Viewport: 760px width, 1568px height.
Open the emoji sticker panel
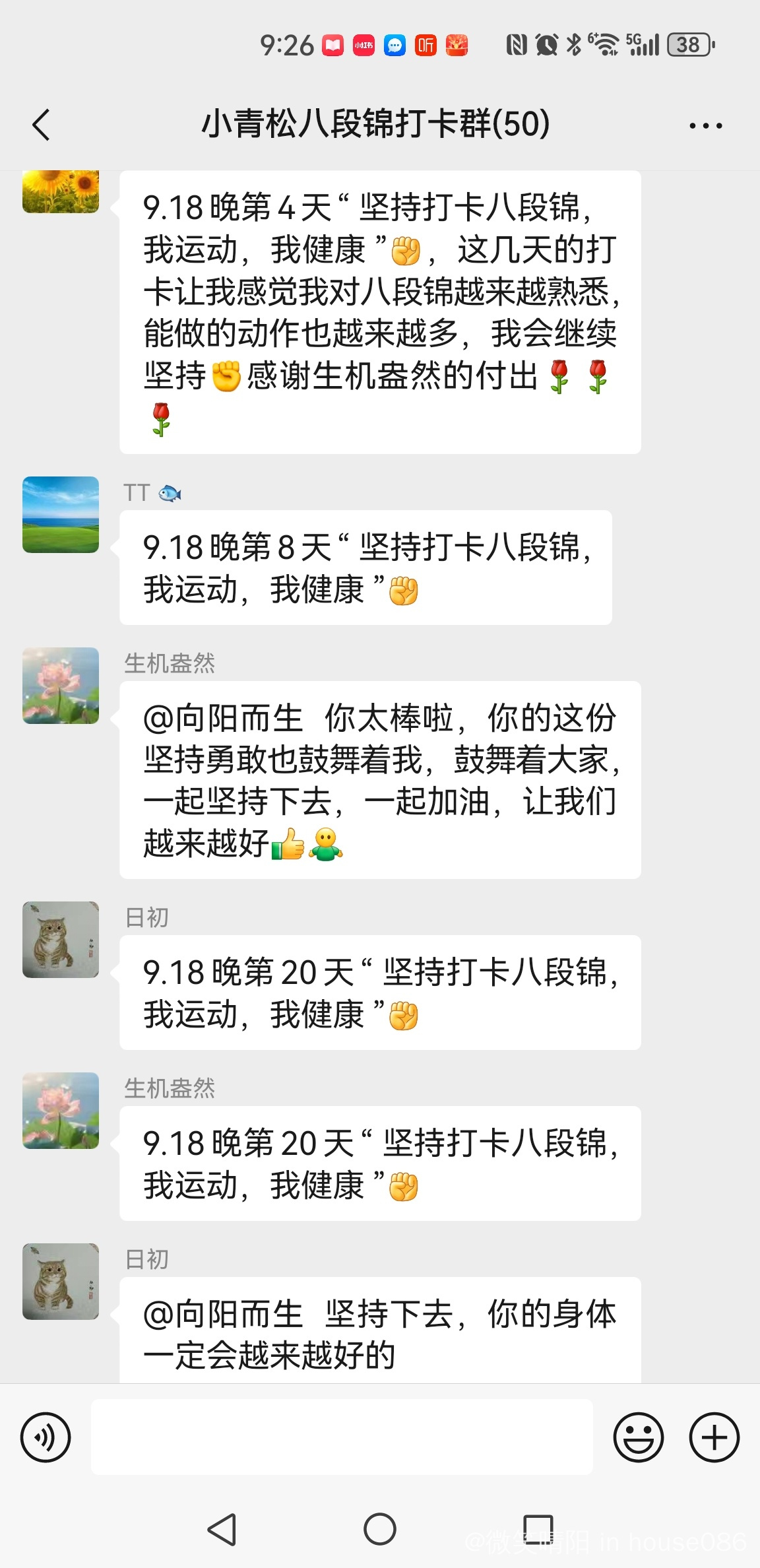click(x=638, y=1437)
